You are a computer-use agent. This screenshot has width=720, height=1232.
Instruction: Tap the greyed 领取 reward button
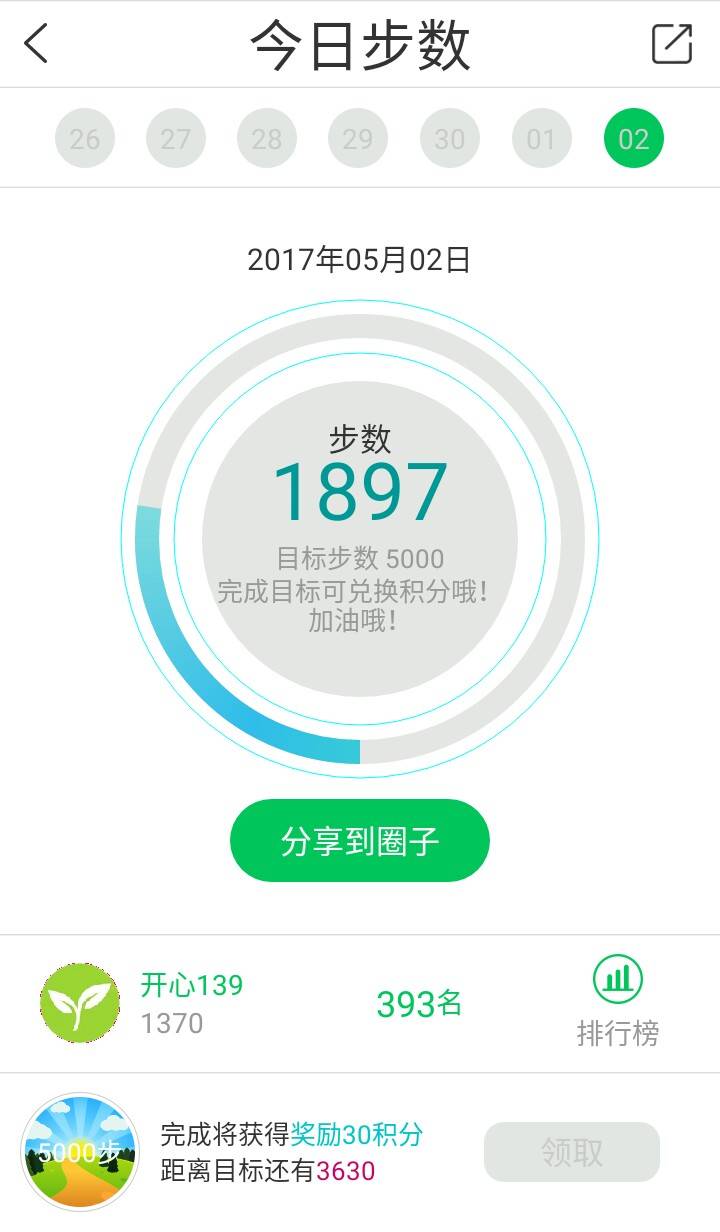click(572, 1152)
